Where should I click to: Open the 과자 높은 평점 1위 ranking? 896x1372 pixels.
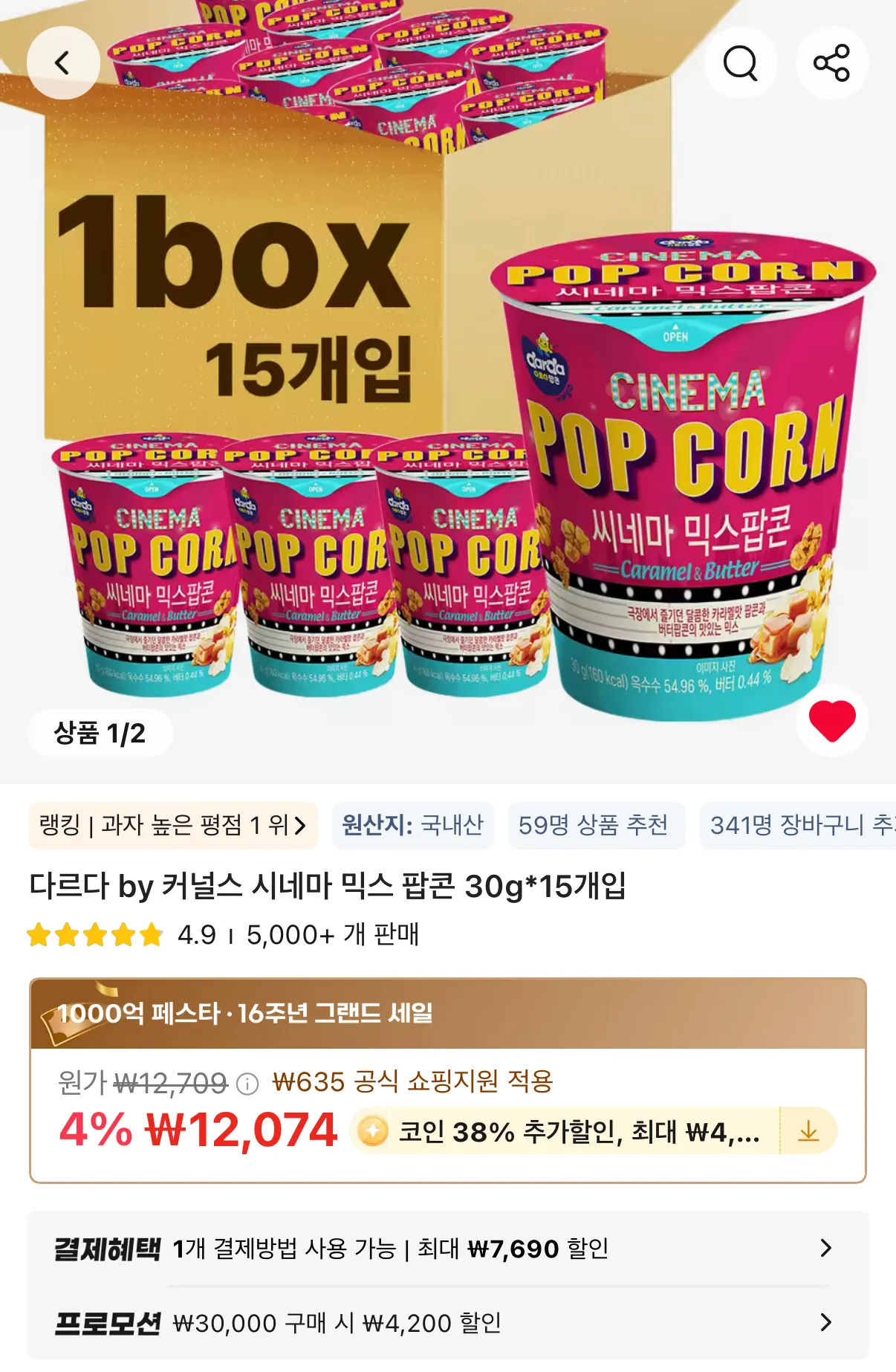pos(173,825)
